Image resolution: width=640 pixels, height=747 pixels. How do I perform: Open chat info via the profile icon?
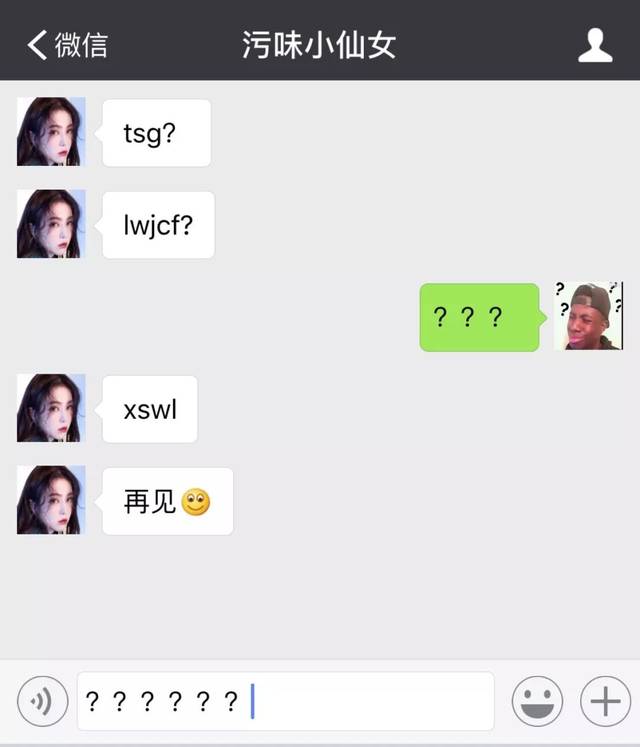(595, 45)
